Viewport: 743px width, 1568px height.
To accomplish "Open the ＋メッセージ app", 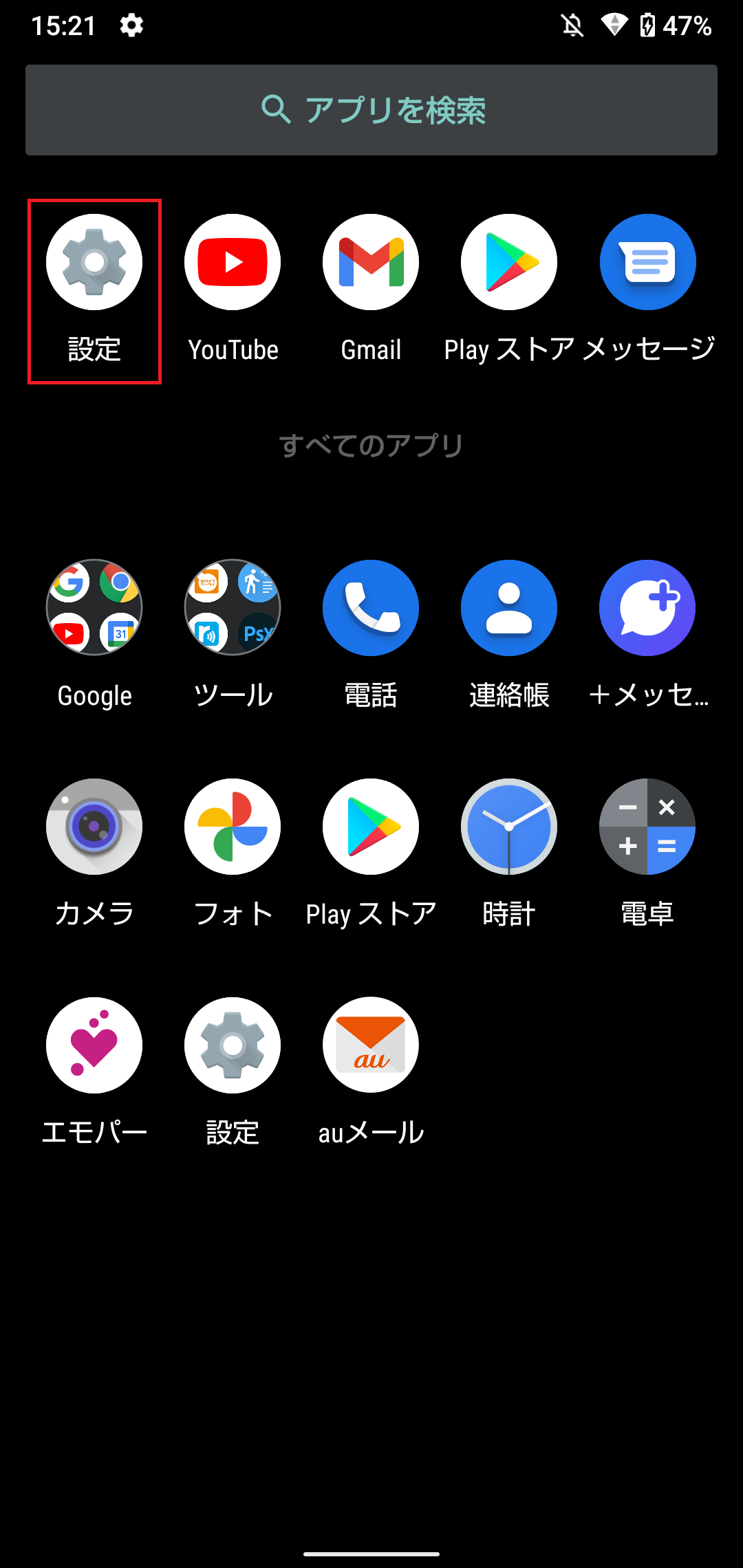I will [647, 607].
